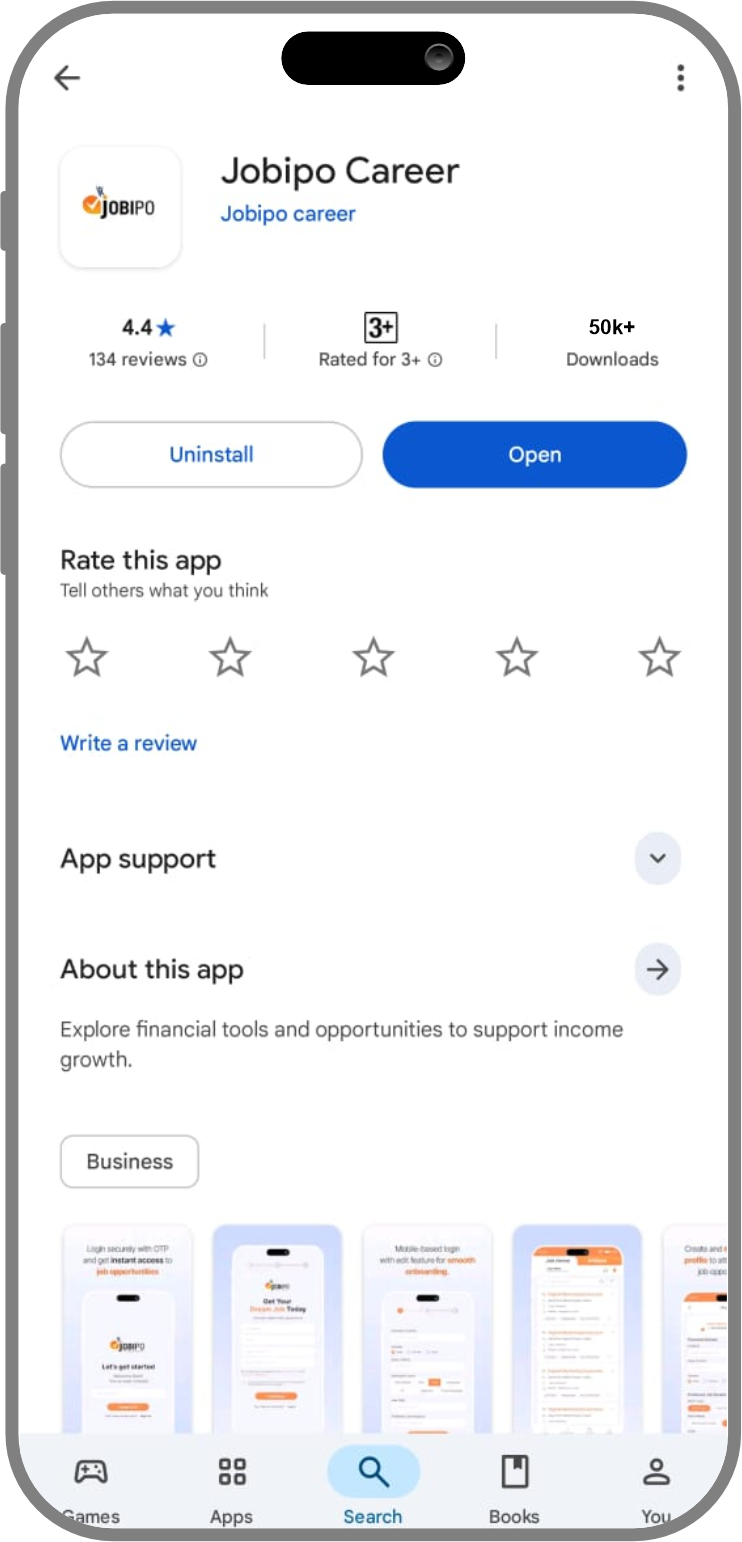Rate the app five stars

point(659,657)
